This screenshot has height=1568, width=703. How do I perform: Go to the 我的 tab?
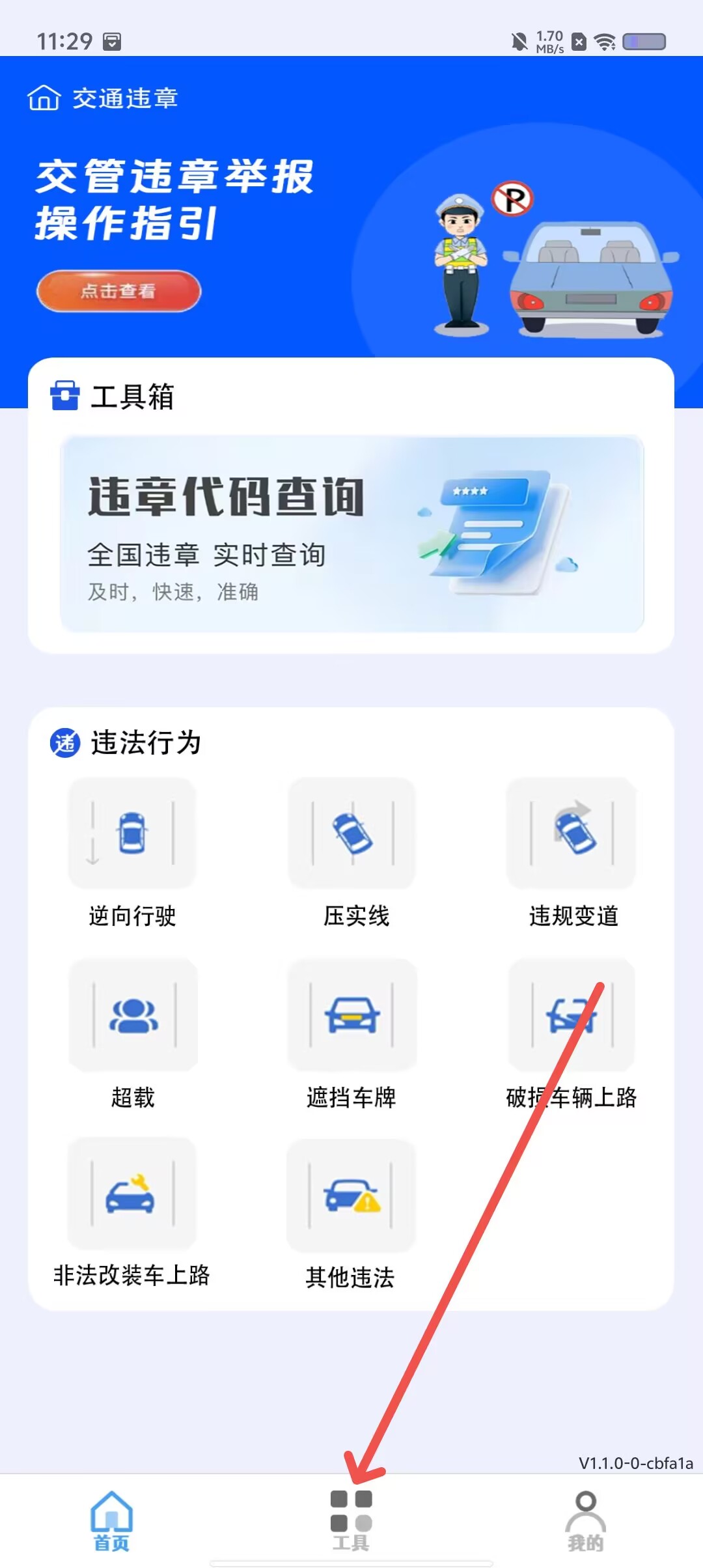585,1521
